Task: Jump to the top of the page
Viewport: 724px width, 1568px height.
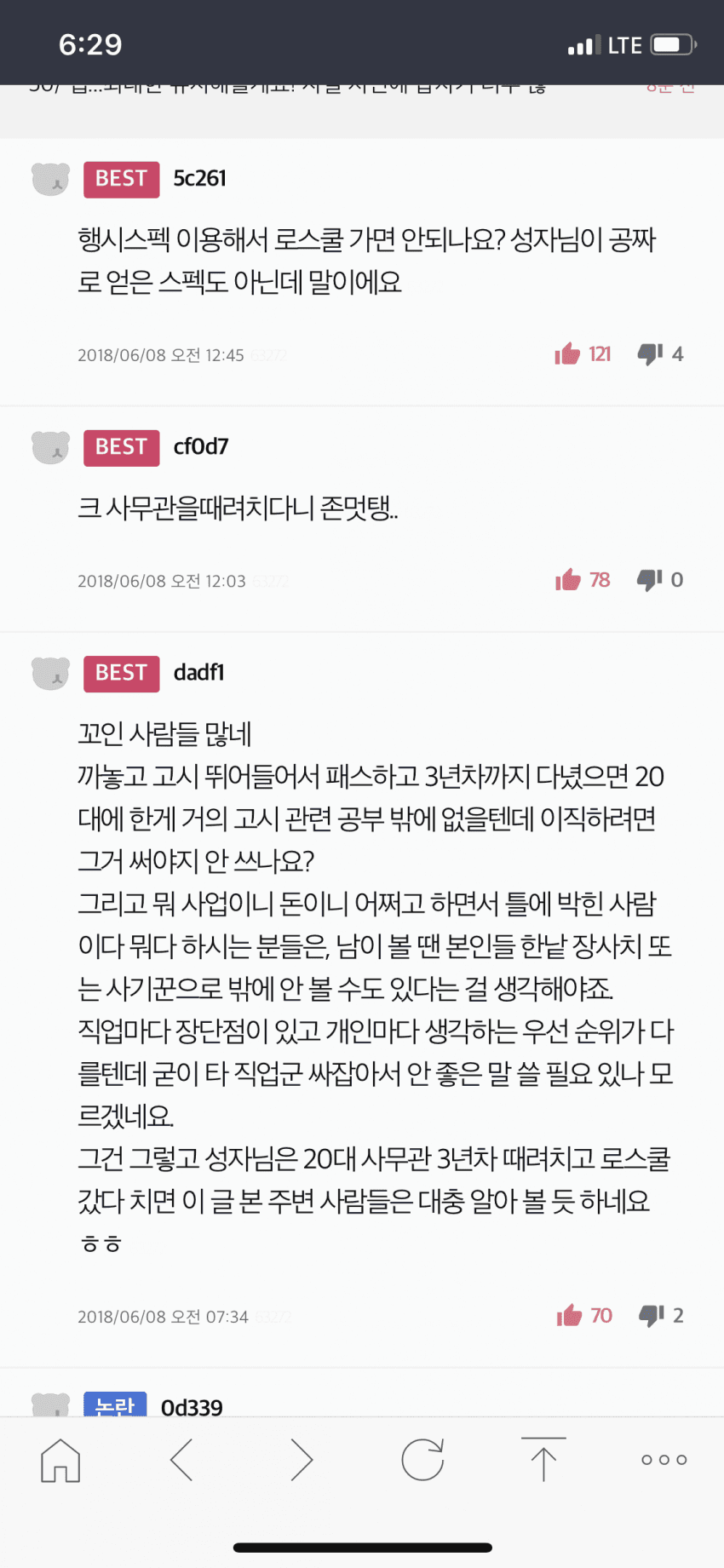Action: 543,1460
